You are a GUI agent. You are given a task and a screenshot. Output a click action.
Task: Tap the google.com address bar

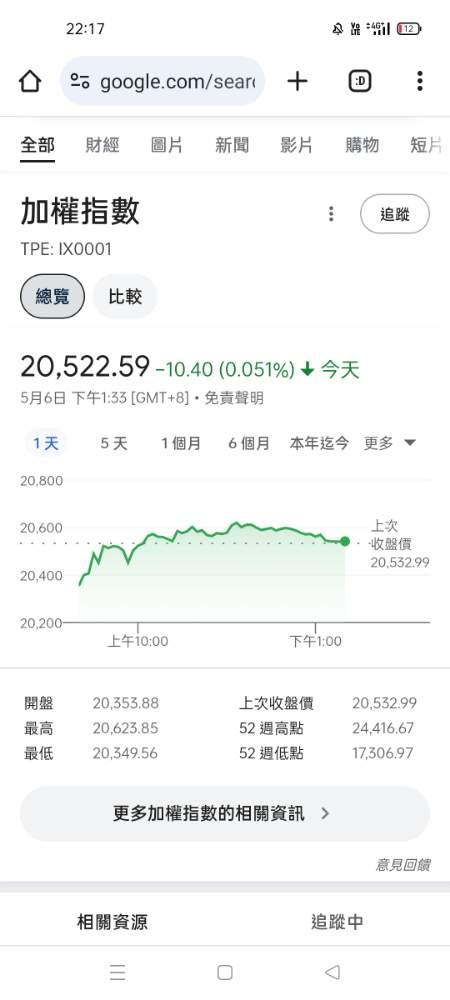pos(163,81)
